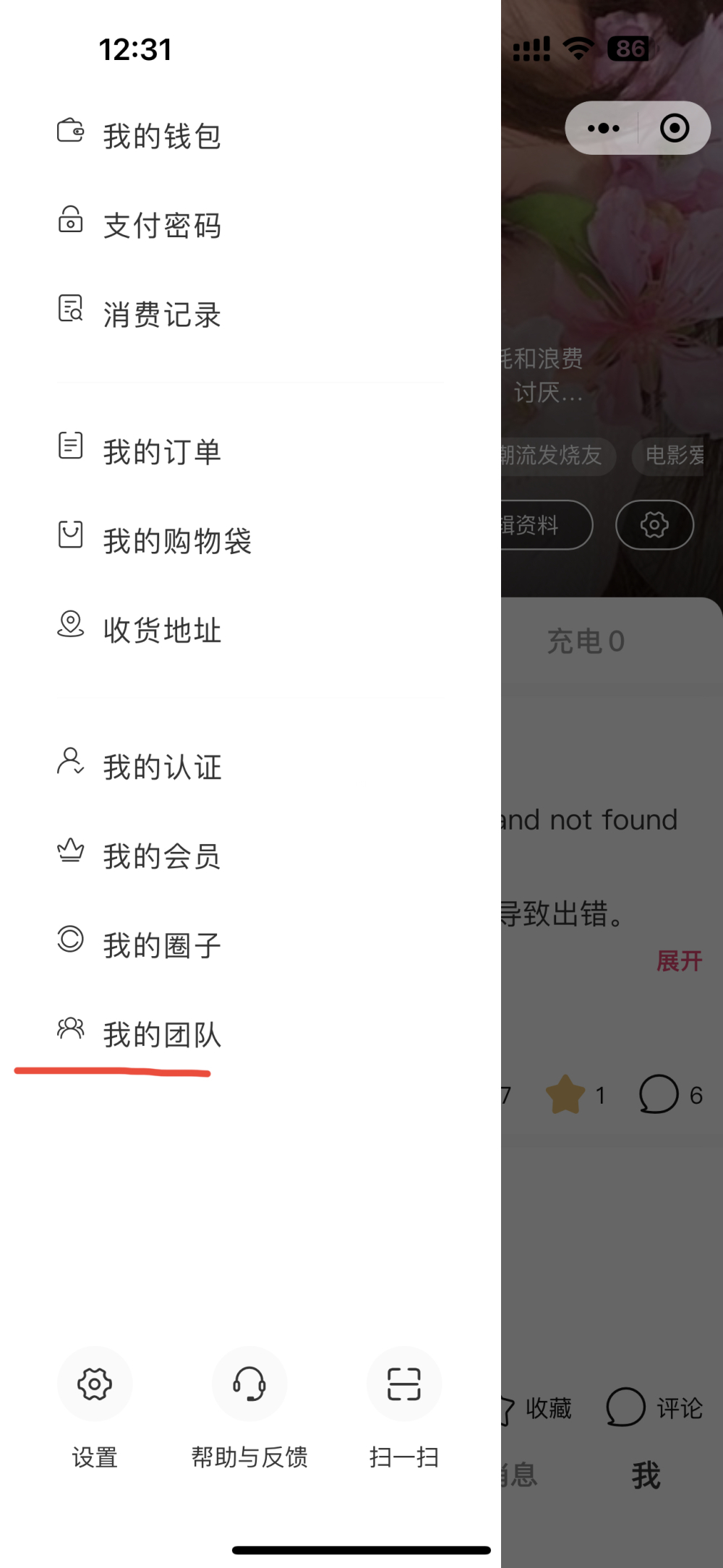View 消费记录 history
This screenshot has width=723, height=1568.
tap(161, 315)
